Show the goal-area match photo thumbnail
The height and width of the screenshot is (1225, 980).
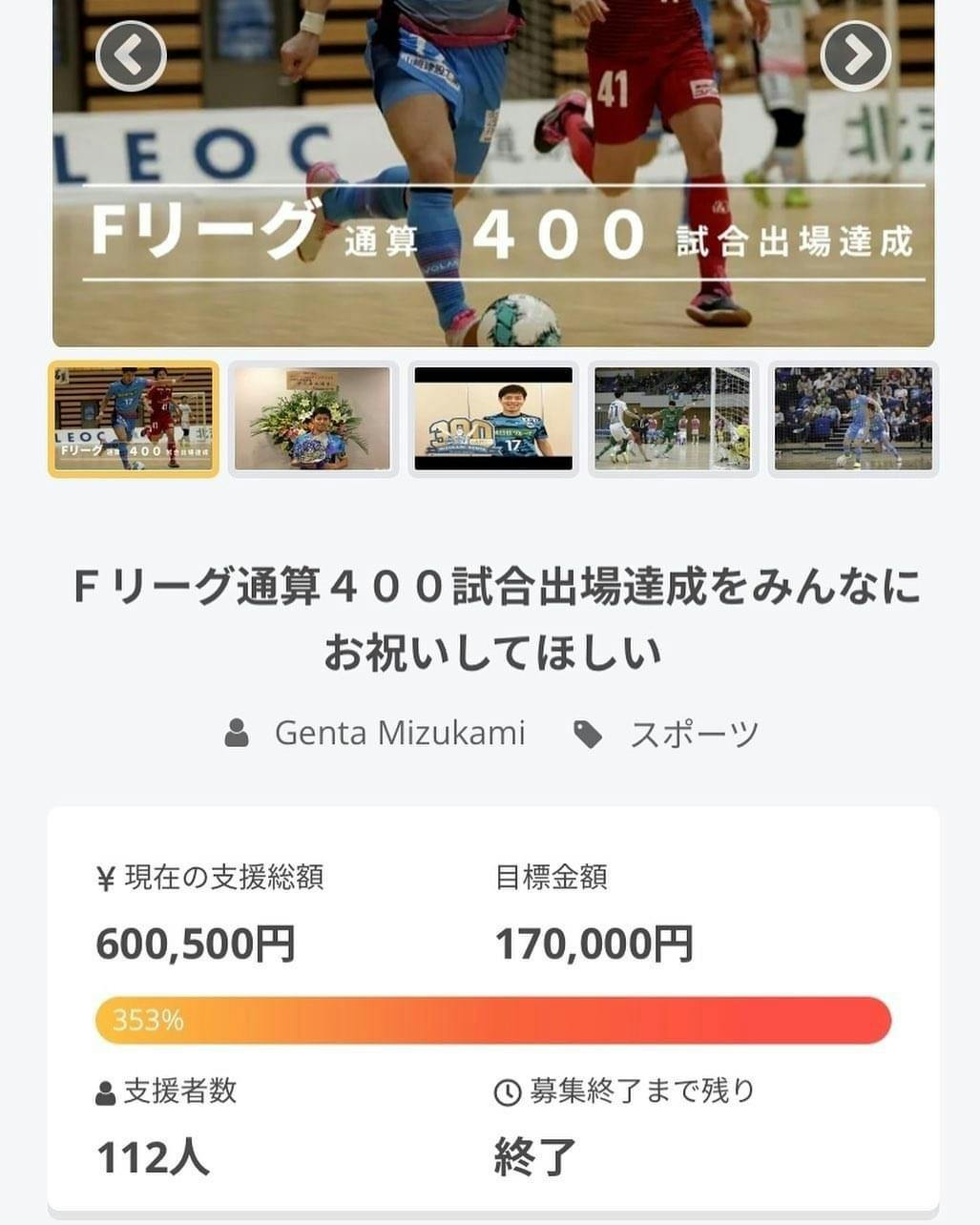pyautogui.click(x=673, y=419)
